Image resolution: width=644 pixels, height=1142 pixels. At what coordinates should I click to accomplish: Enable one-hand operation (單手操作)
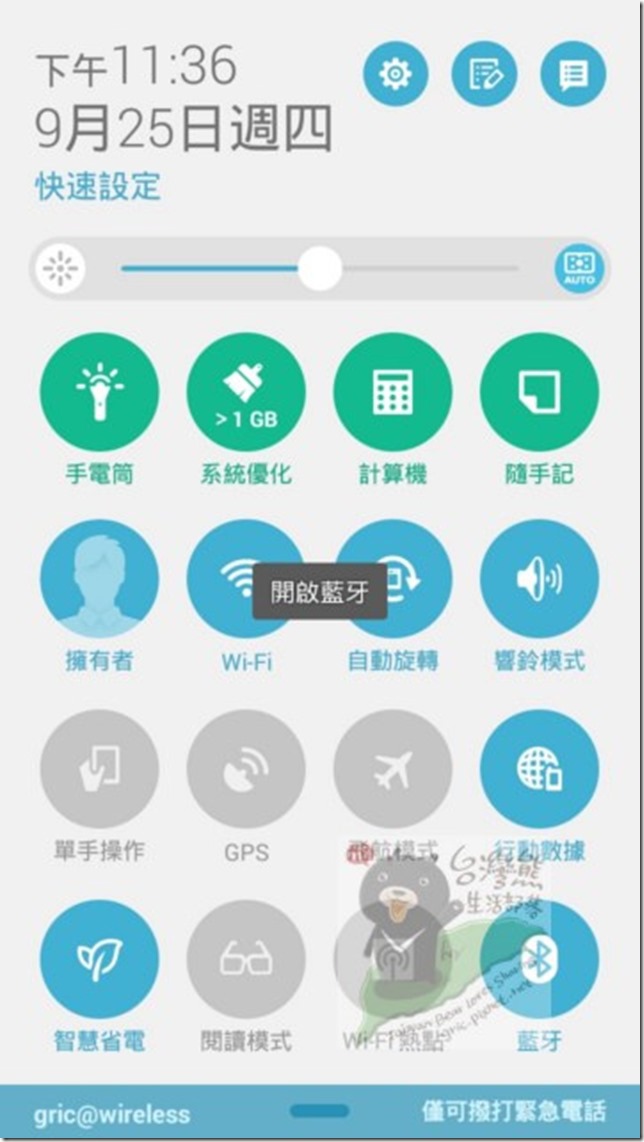[99, 769]
